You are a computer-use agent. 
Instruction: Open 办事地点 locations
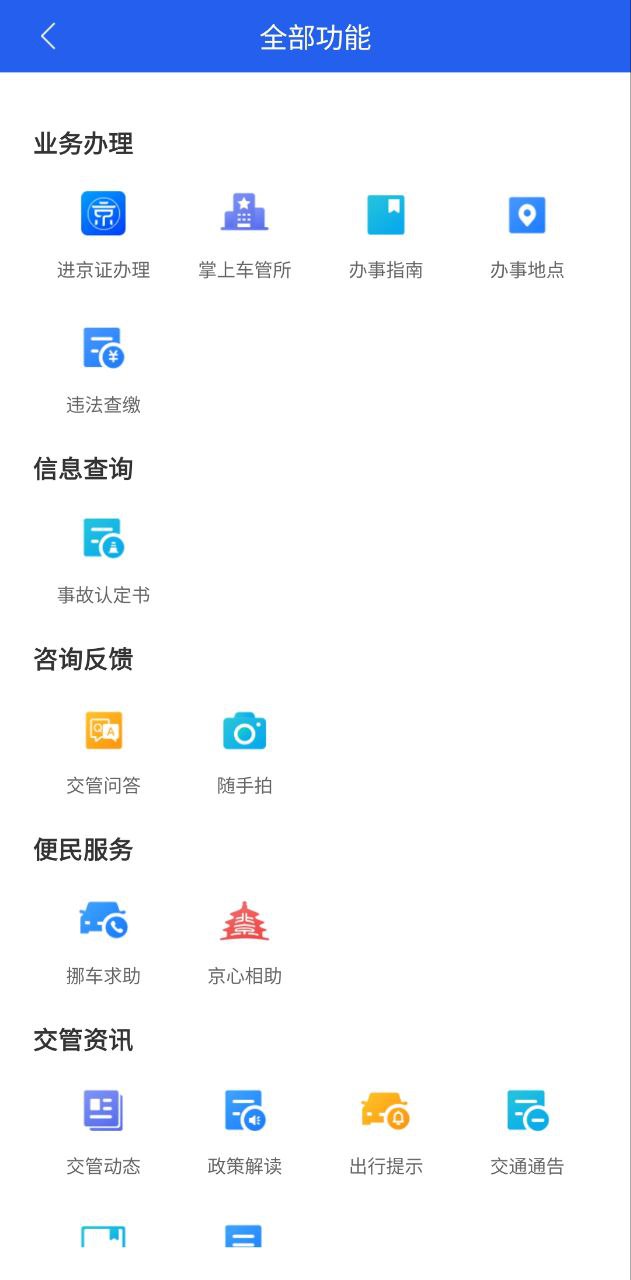point(527,235)
